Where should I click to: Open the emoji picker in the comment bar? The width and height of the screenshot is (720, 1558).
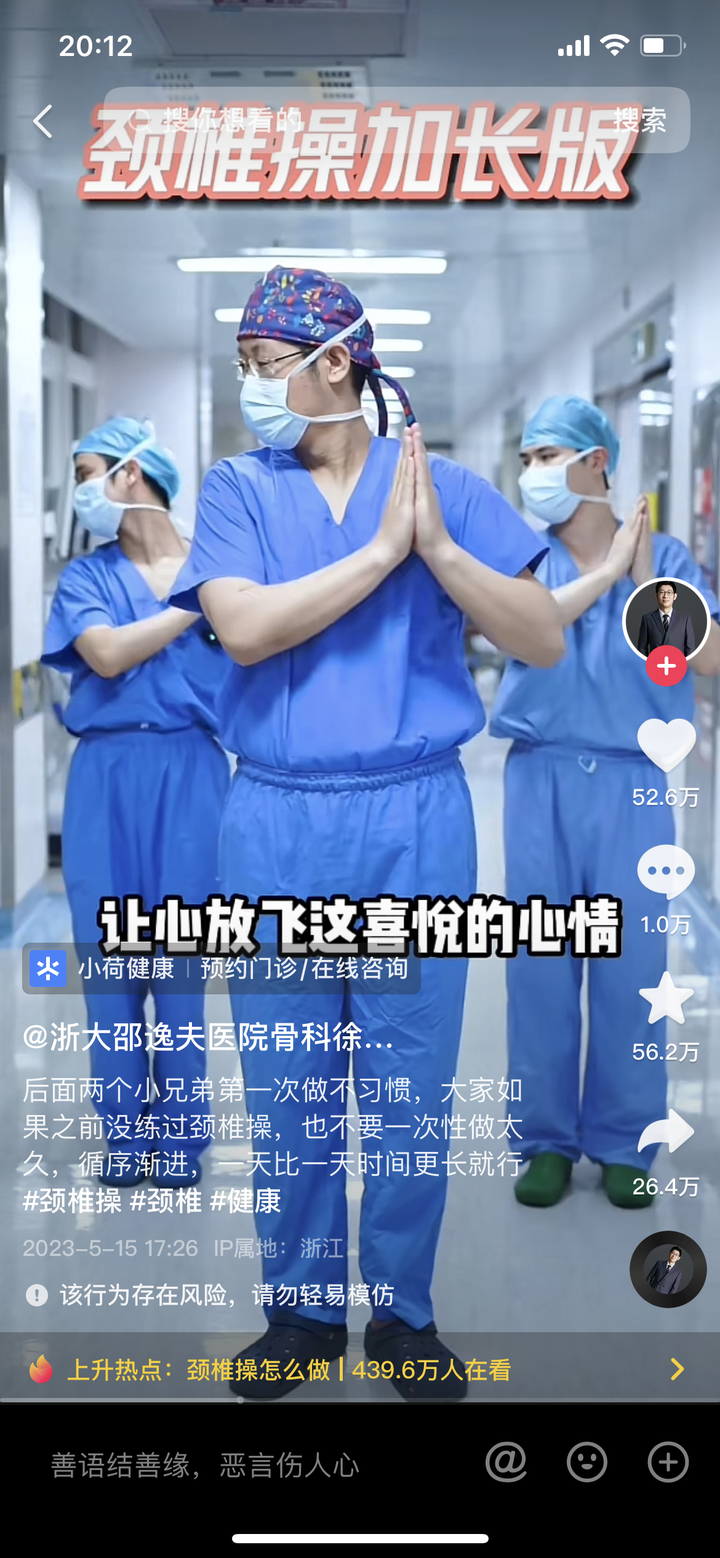[587, 1463]
